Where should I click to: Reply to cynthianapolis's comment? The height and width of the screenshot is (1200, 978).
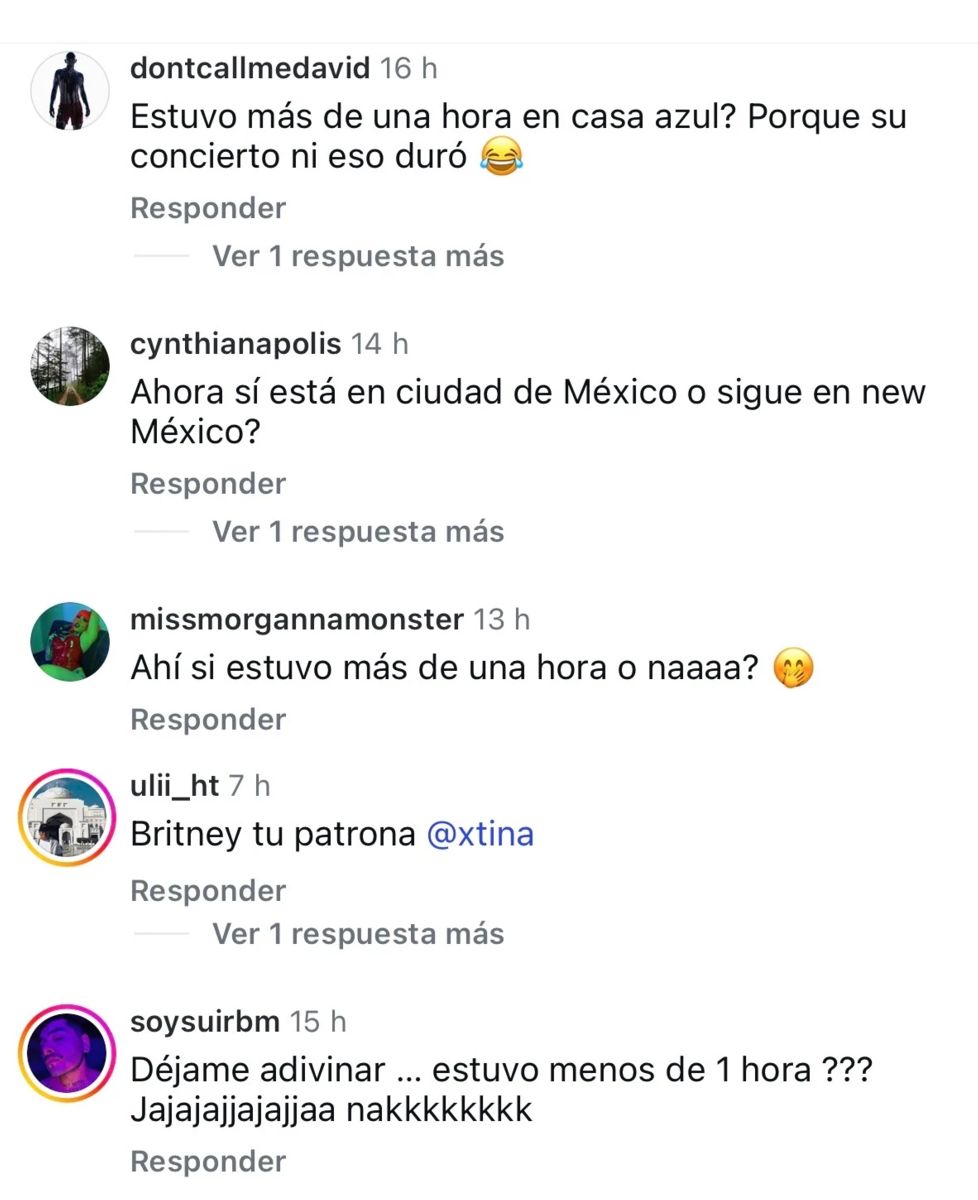208,484
